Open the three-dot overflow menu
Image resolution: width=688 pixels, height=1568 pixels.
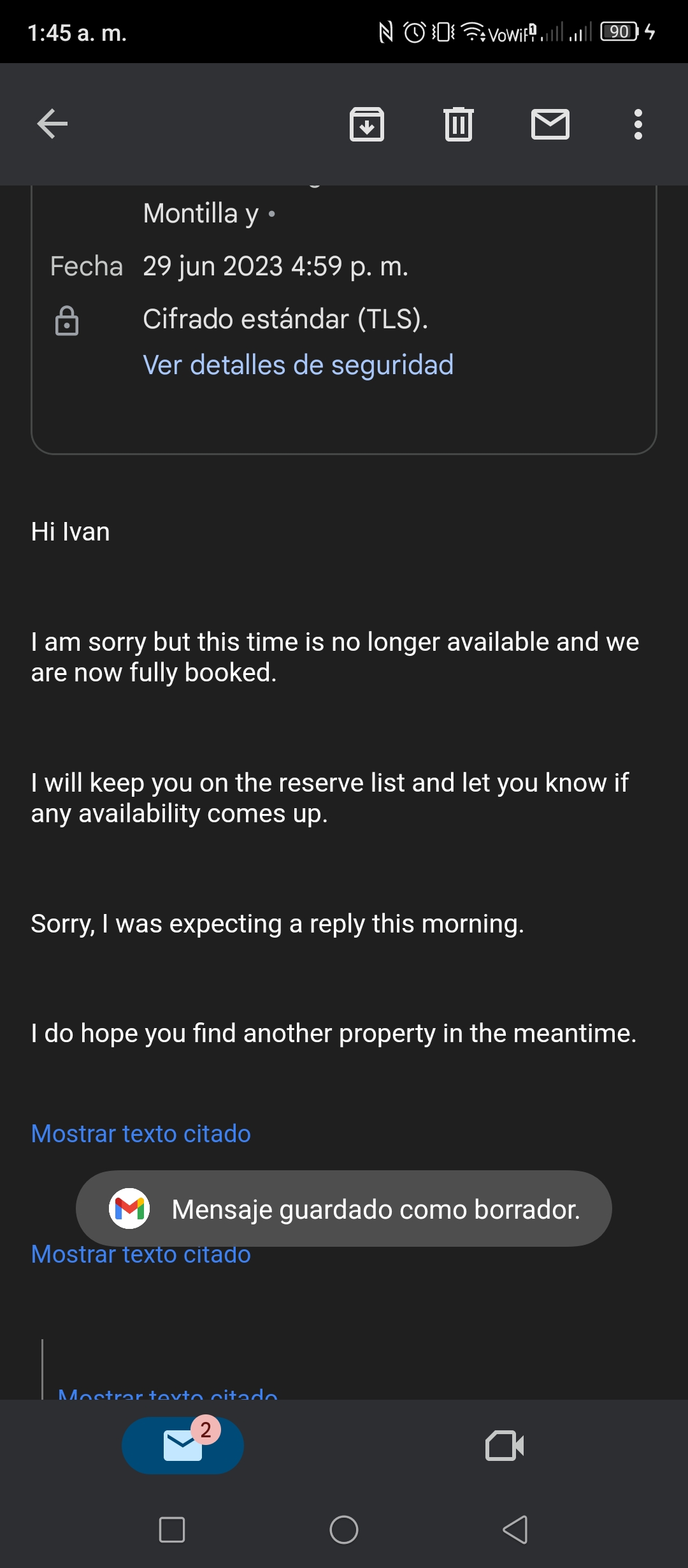pyautogui.click(x=638, y=124)
